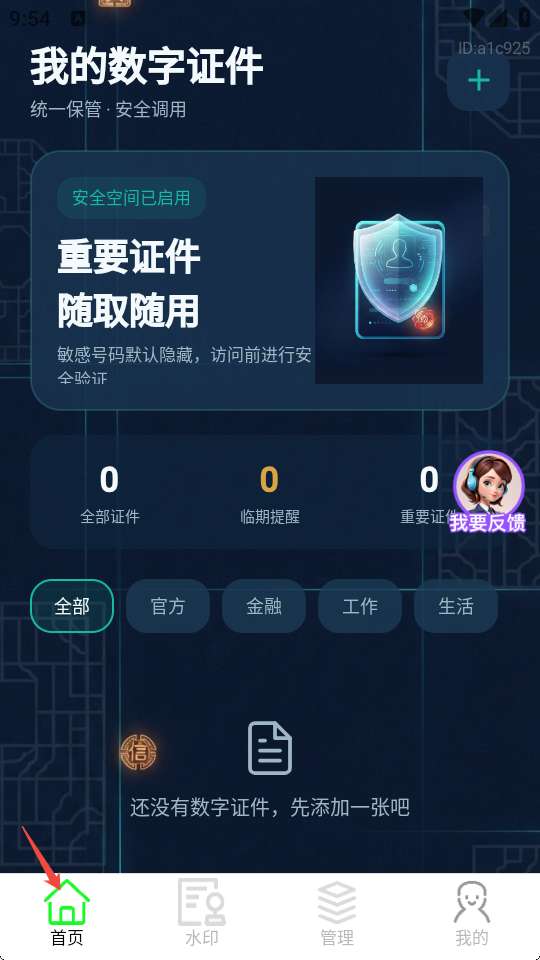
Task: Open the 重要证件 随取随用 banner card
Action: 270,280
